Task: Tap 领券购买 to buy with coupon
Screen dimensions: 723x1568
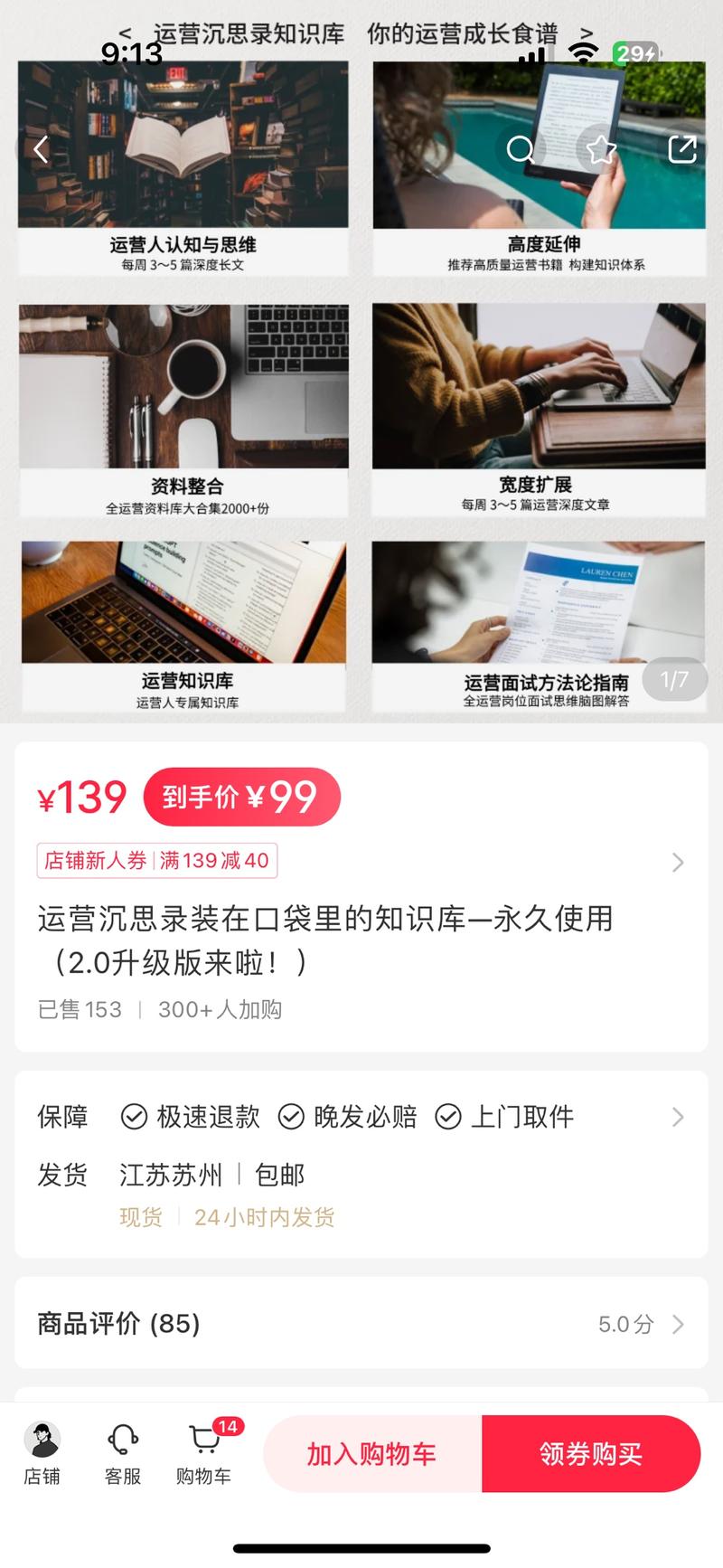Action: pos(591,1453)
